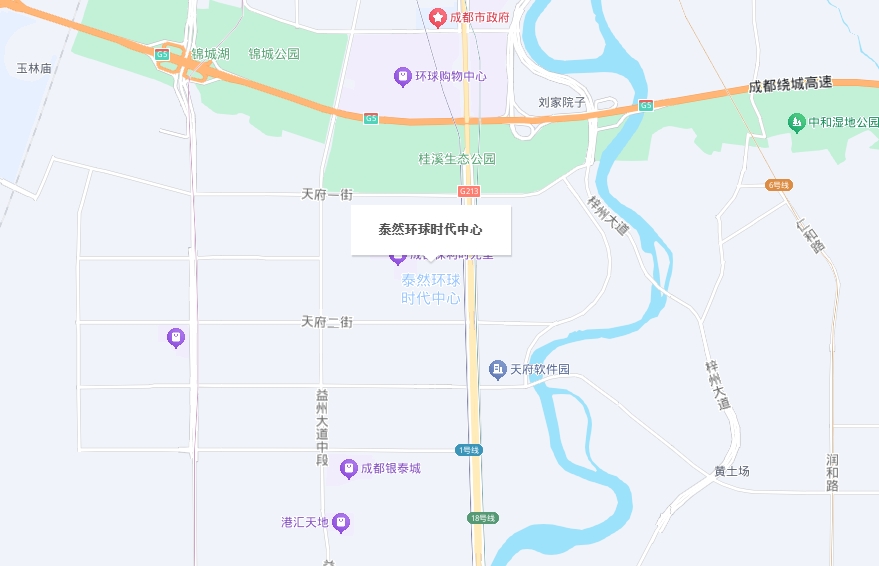Tap the 成都市政府 star marker
The image size is (879, 566).
coord(437,17)
